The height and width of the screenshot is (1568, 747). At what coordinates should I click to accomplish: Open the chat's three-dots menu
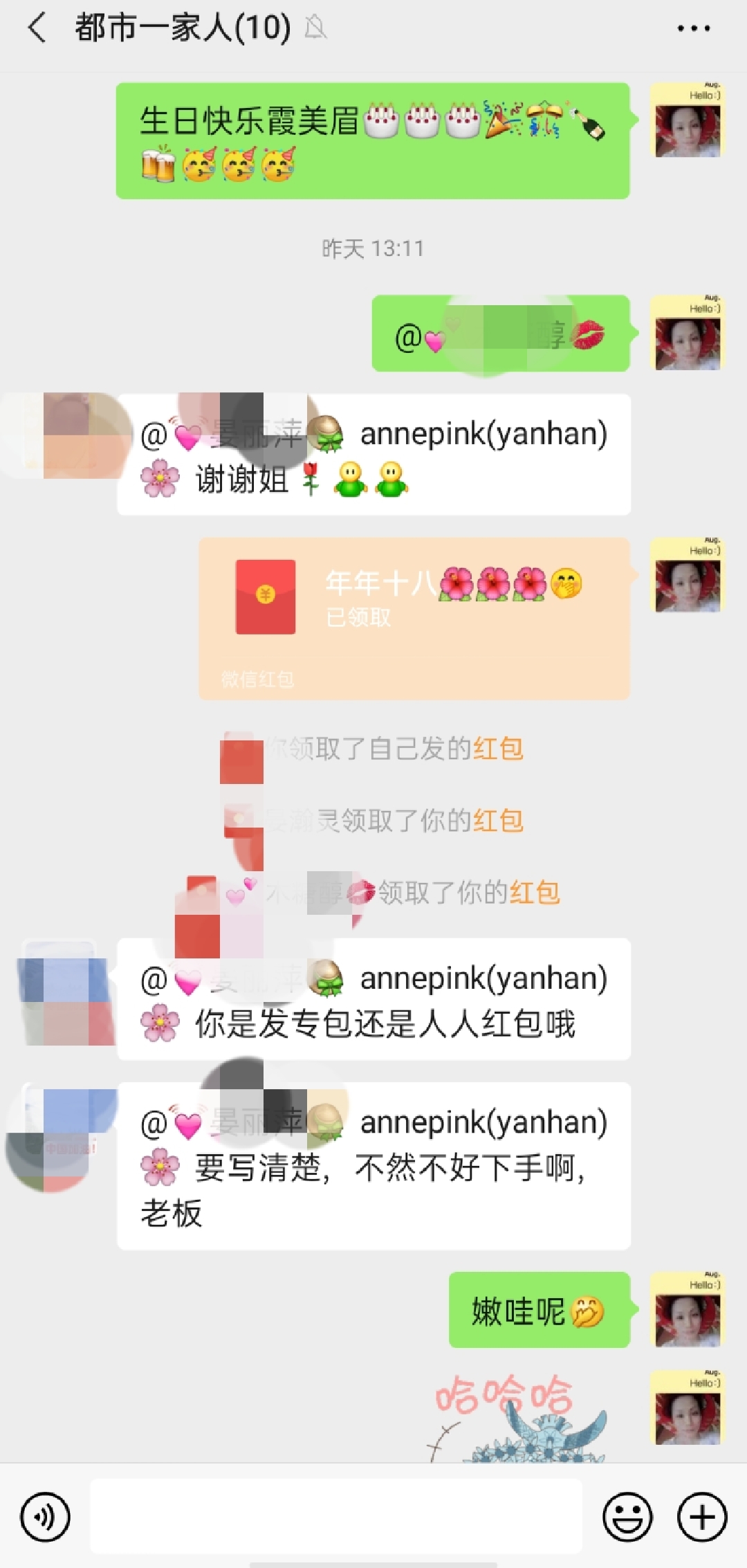click(693, 28)
